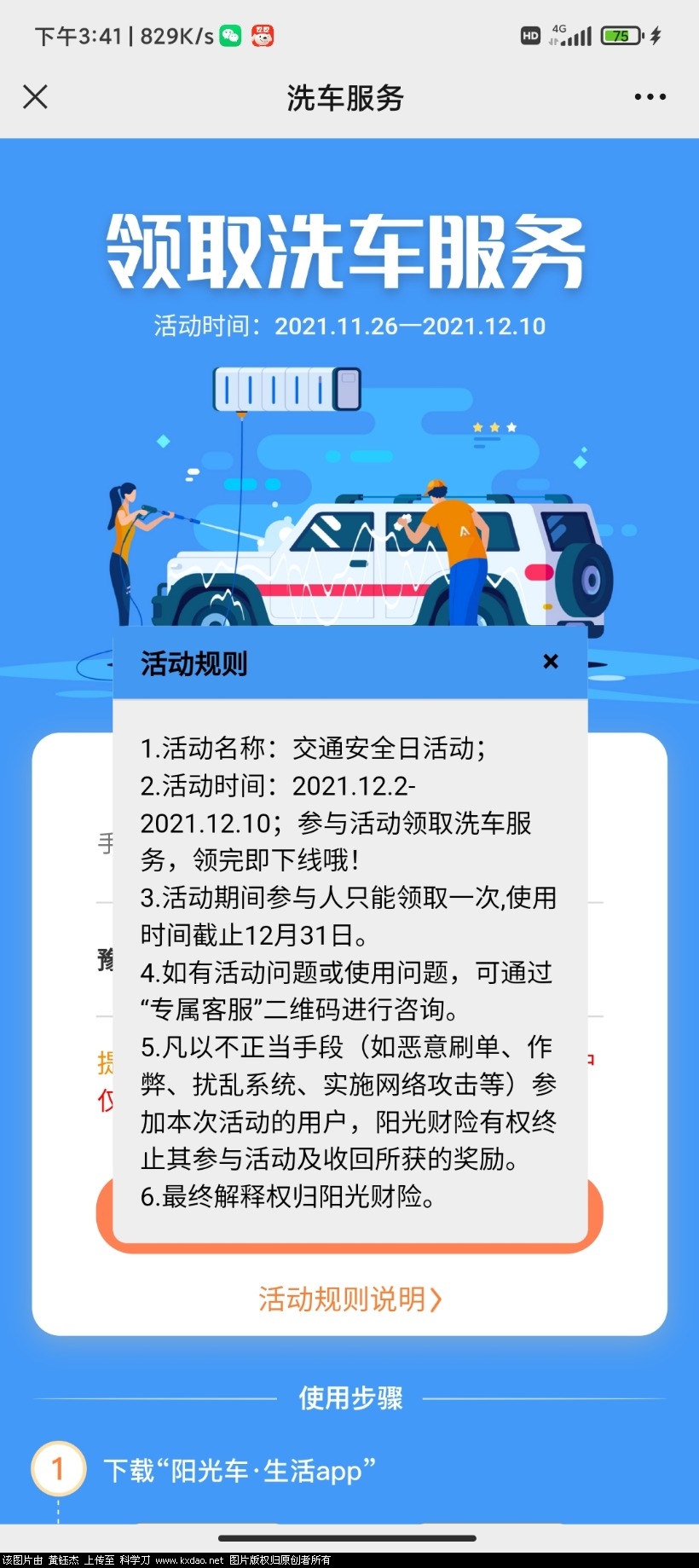Dismiss the 活动规则 popup
699x1568 pixels.
(x=551, y=662)
